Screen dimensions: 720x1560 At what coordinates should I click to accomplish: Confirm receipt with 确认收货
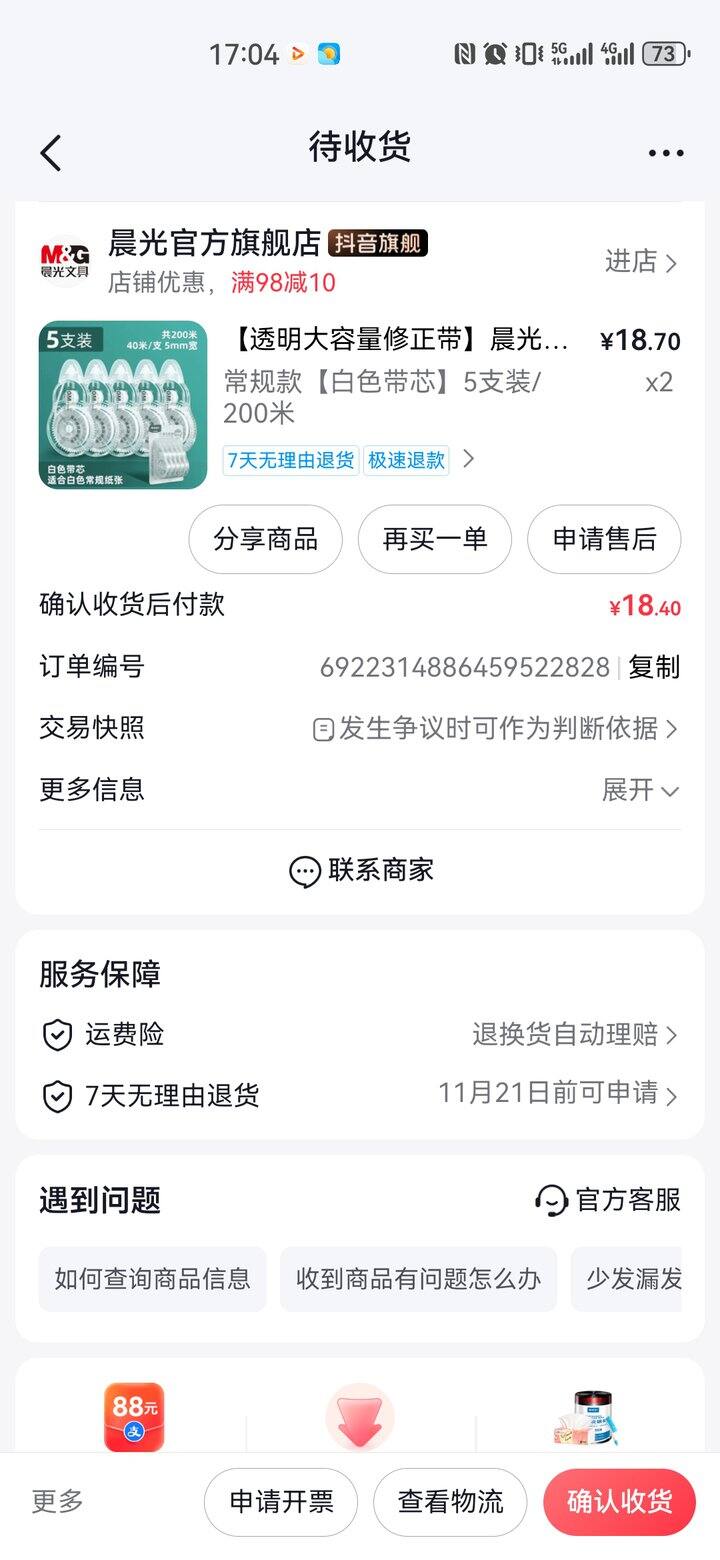point(619,1502)
